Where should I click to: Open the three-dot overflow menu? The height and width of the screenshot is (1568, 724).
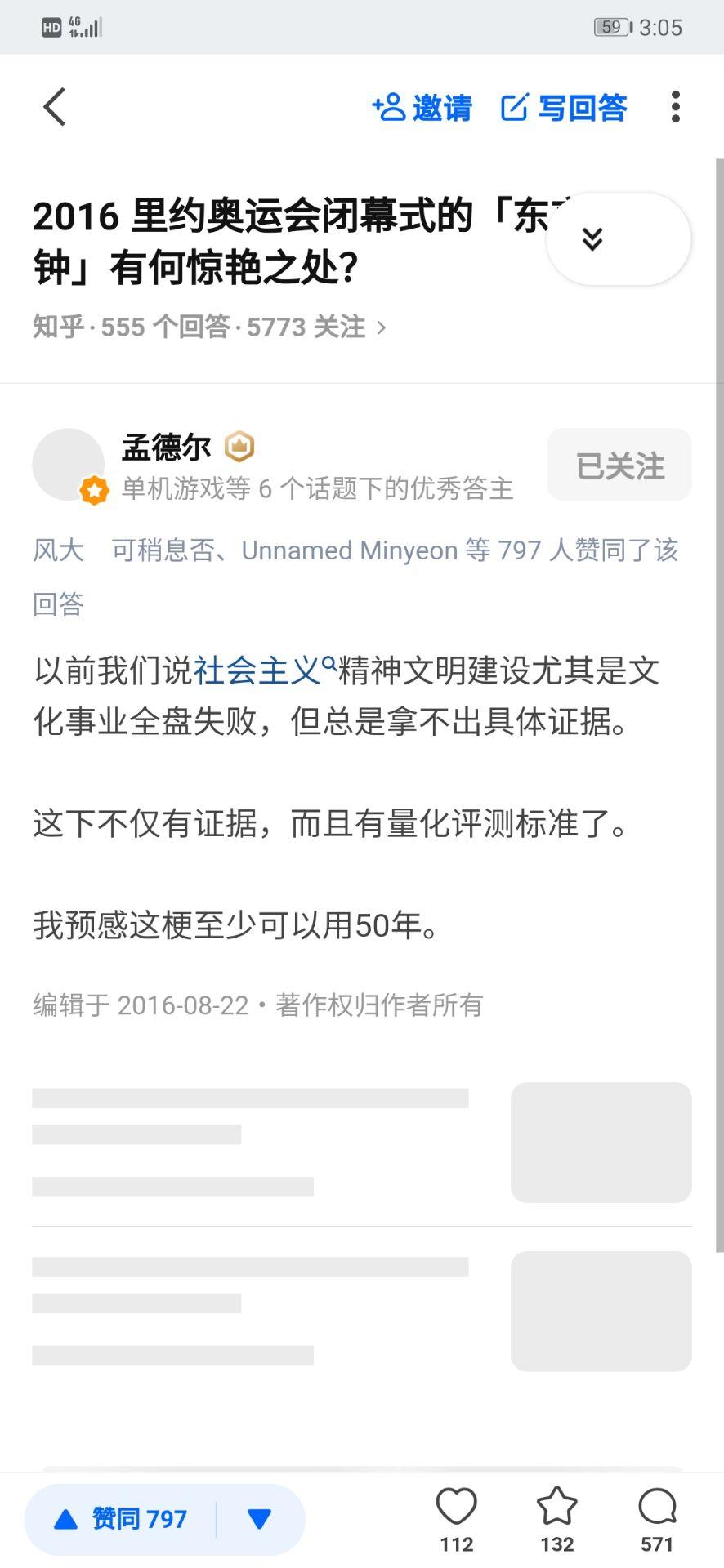675,107
